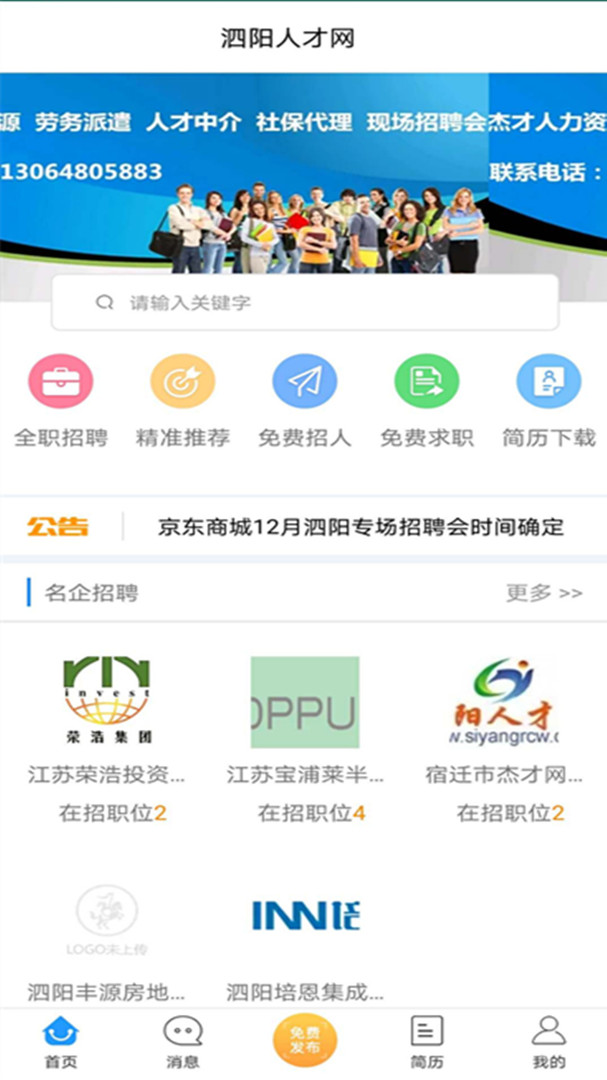Switch to the 简历 resume tab

(426, 1043)
